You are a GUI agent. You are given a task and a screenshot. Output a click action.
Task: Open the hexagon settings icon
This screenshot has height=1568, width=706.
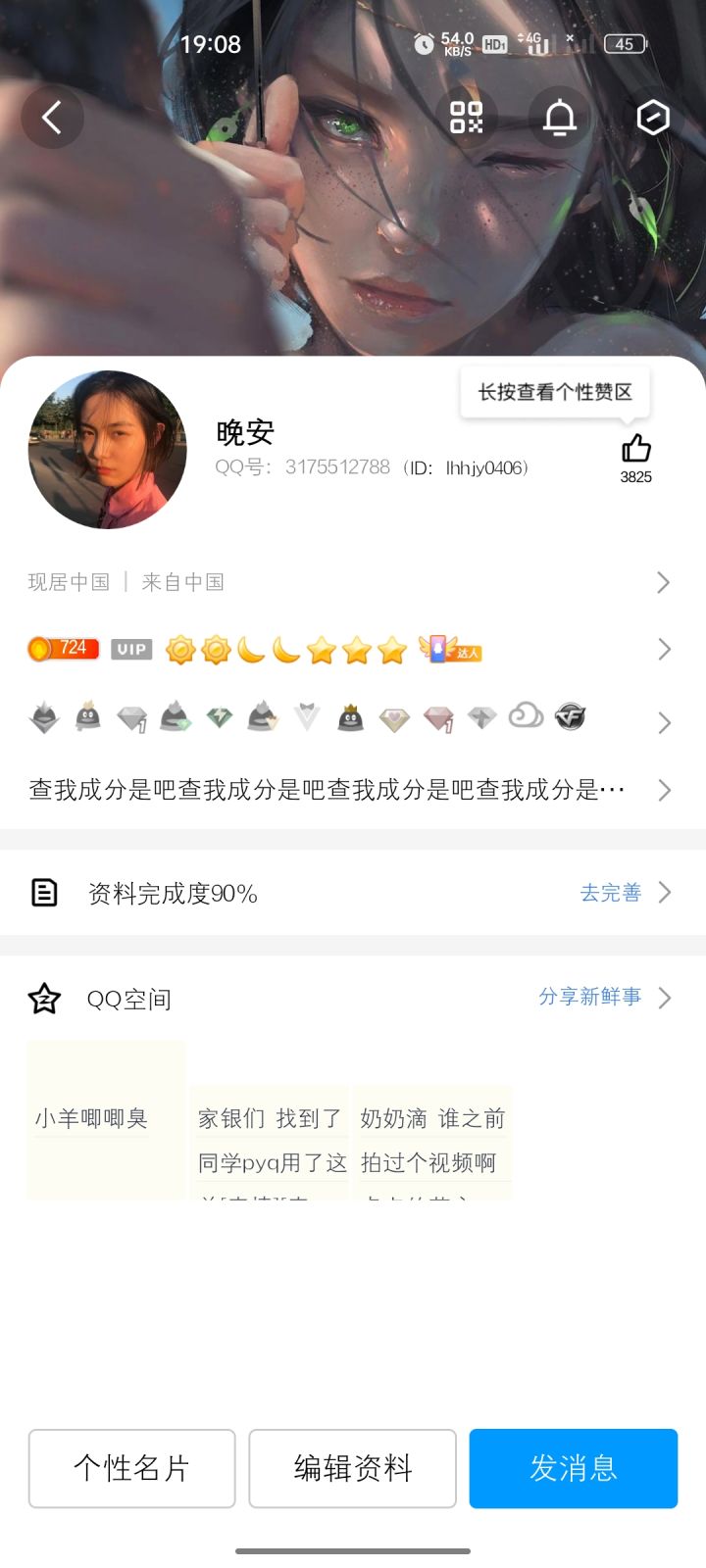click(x=652, y=118)
